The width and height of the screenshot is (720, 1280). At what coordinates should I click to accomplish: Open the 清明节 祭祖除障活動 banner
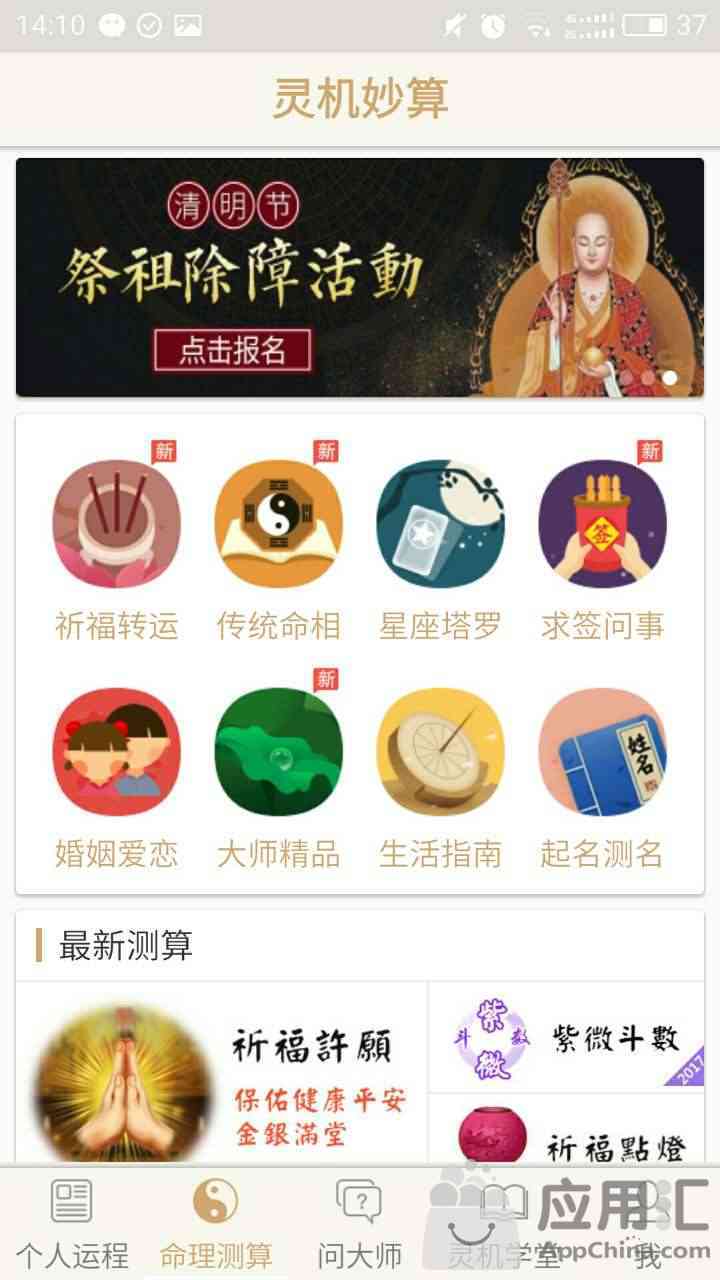[x=360, y=277]
